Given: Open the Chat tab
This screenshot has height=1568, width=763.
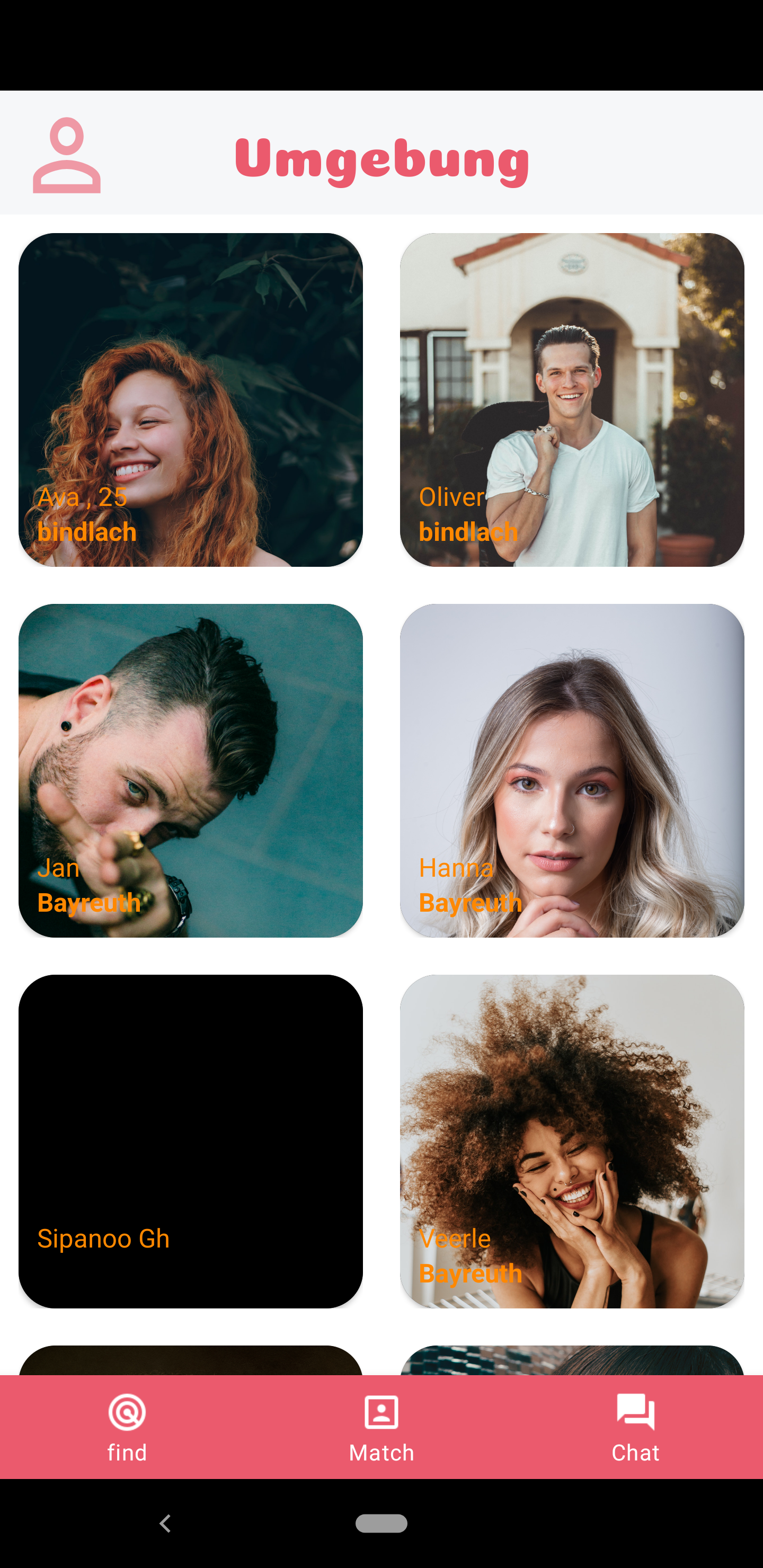Looking at the screenshot, I should (x=636, y=1428).
